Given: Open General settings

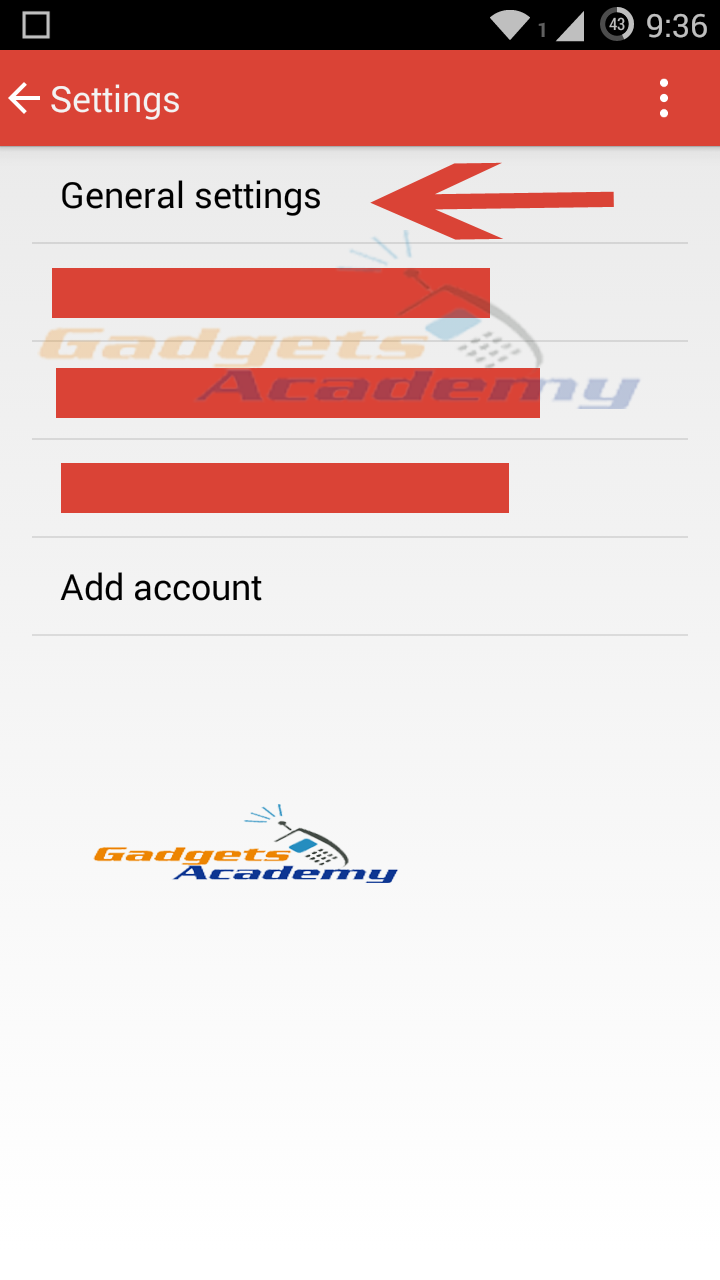Looking at the screenshot, I should click(360, 195).
